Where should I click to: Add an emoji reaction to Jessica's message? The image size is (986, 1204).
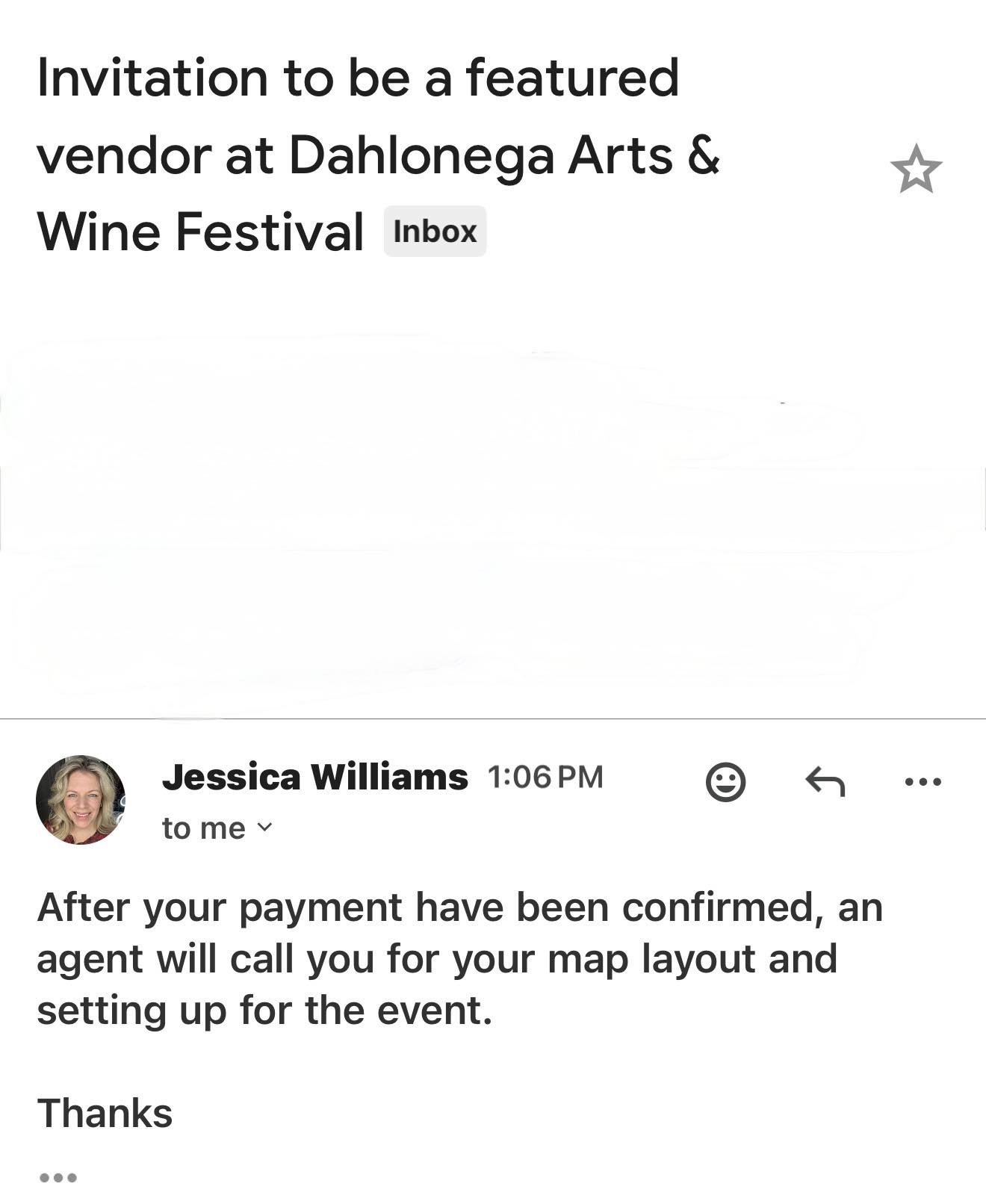[725, 782]
